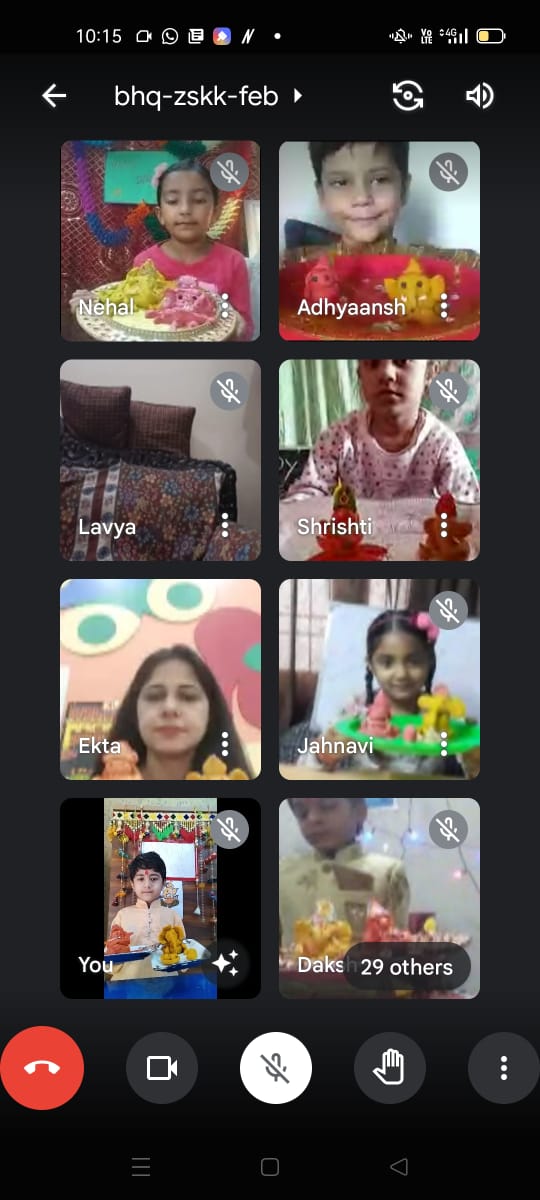Go to home via system navigation
This screenshot has width=540, height=1200.
point(270,1166)
